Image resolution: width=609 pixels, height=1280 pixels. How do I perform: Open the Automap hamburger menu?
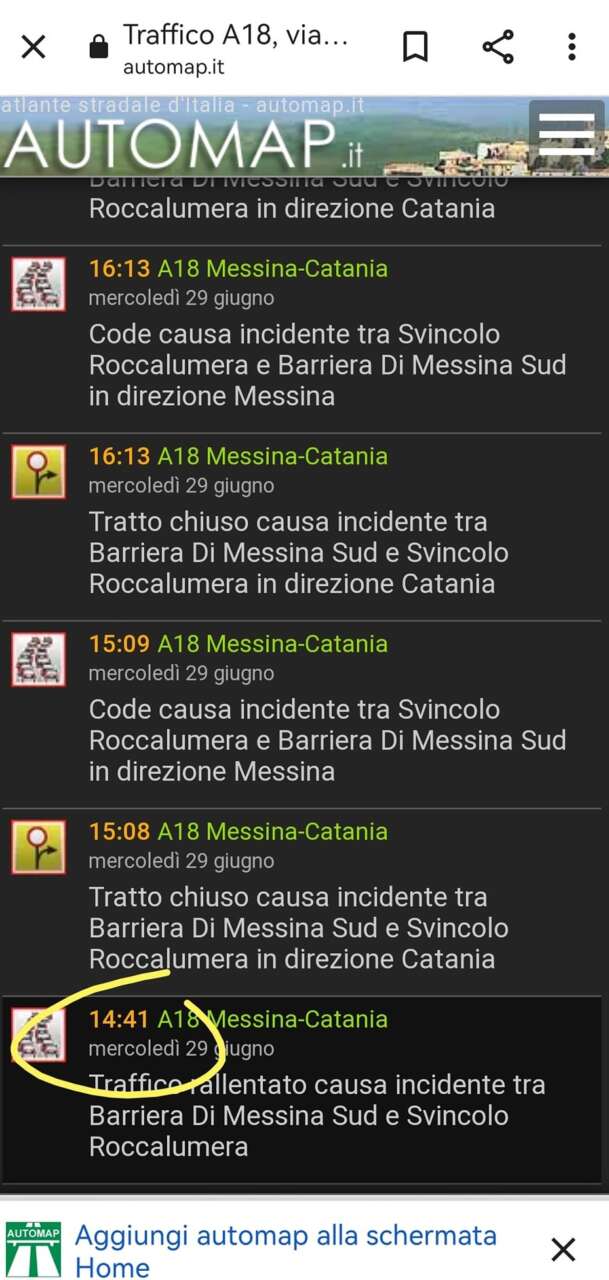click(x=566, y=132)
